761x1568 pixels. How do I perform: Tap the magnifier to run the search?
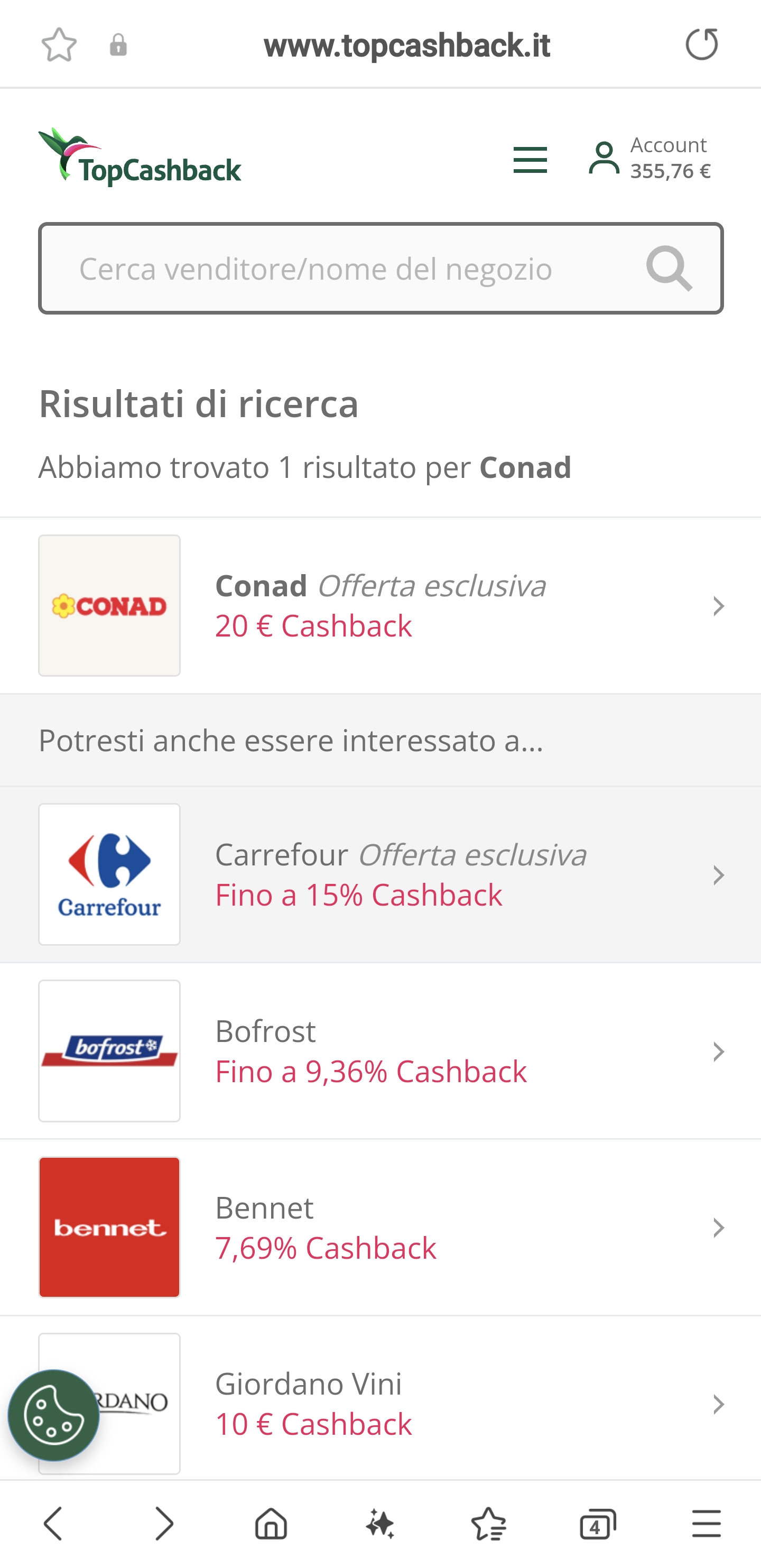669,269
